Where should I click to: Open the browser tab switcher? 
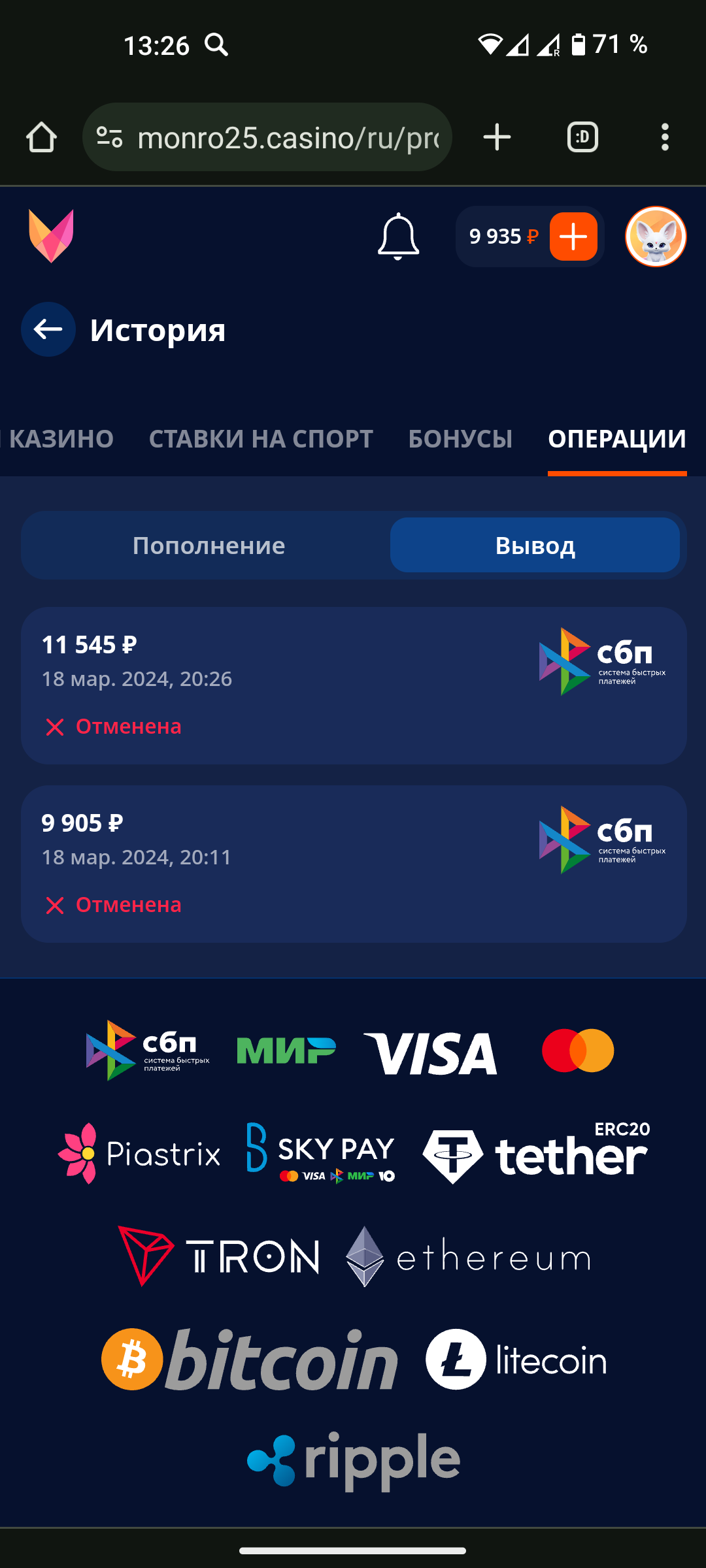coord(581,137)
